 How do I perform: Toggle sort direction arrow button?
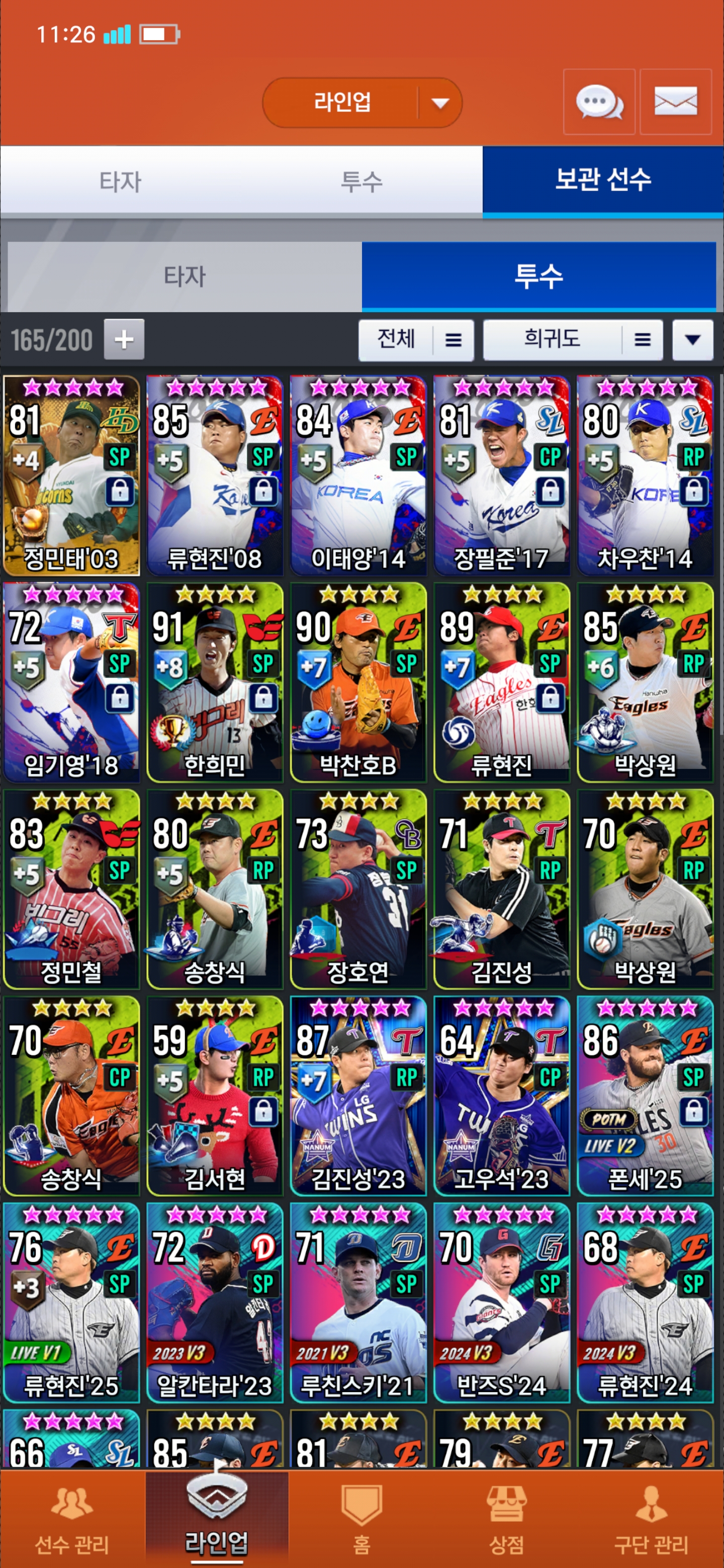click(692, 340)
